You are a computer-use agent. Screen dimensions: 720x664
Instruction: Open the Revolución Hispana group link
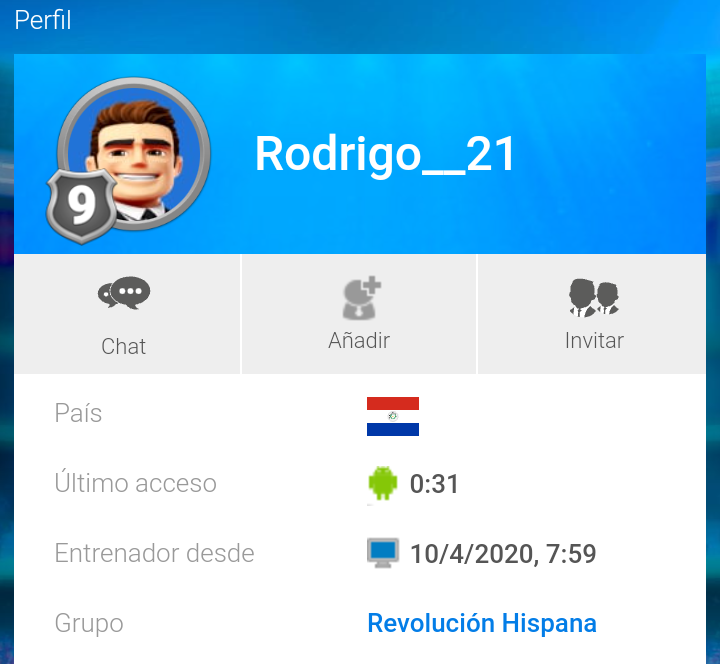pos(481,623)
